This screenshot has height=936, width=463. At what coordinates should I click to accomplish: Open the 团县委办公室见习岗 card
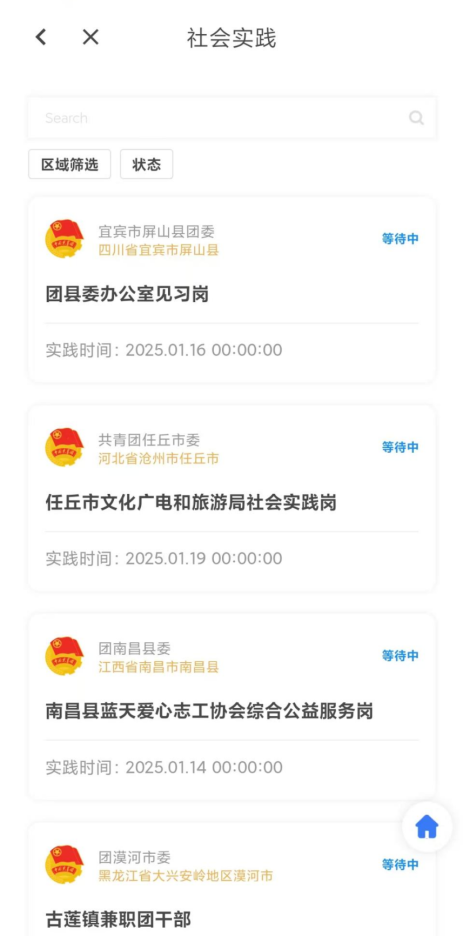point(232,290)
